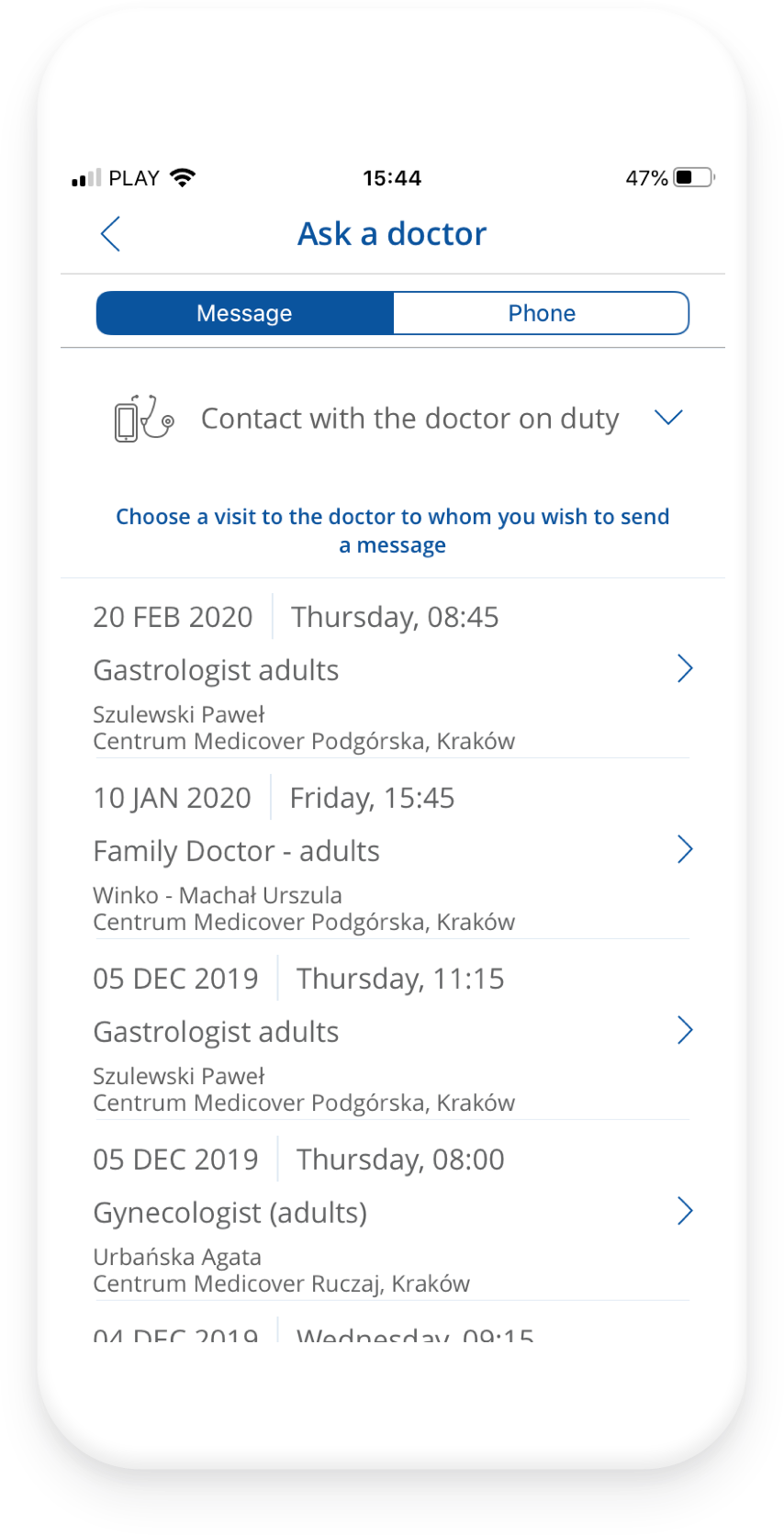This screenshot has height=1535, width=784.
Task: Open the Gastrologist visit at Thursday 11:15
Action: (x=391, y=1032)
